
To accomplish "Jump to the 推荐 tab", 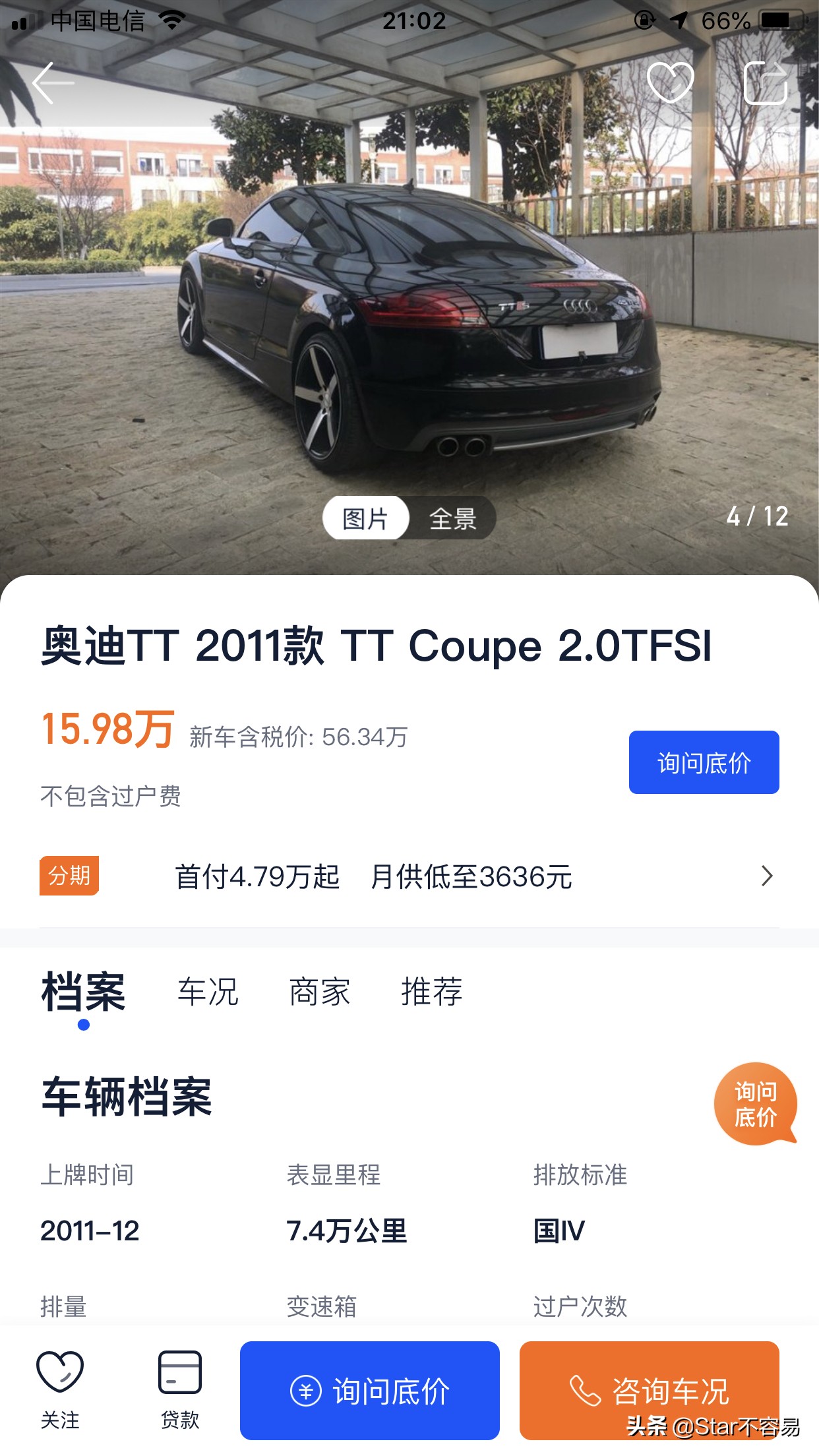I will tap(431, 992).
